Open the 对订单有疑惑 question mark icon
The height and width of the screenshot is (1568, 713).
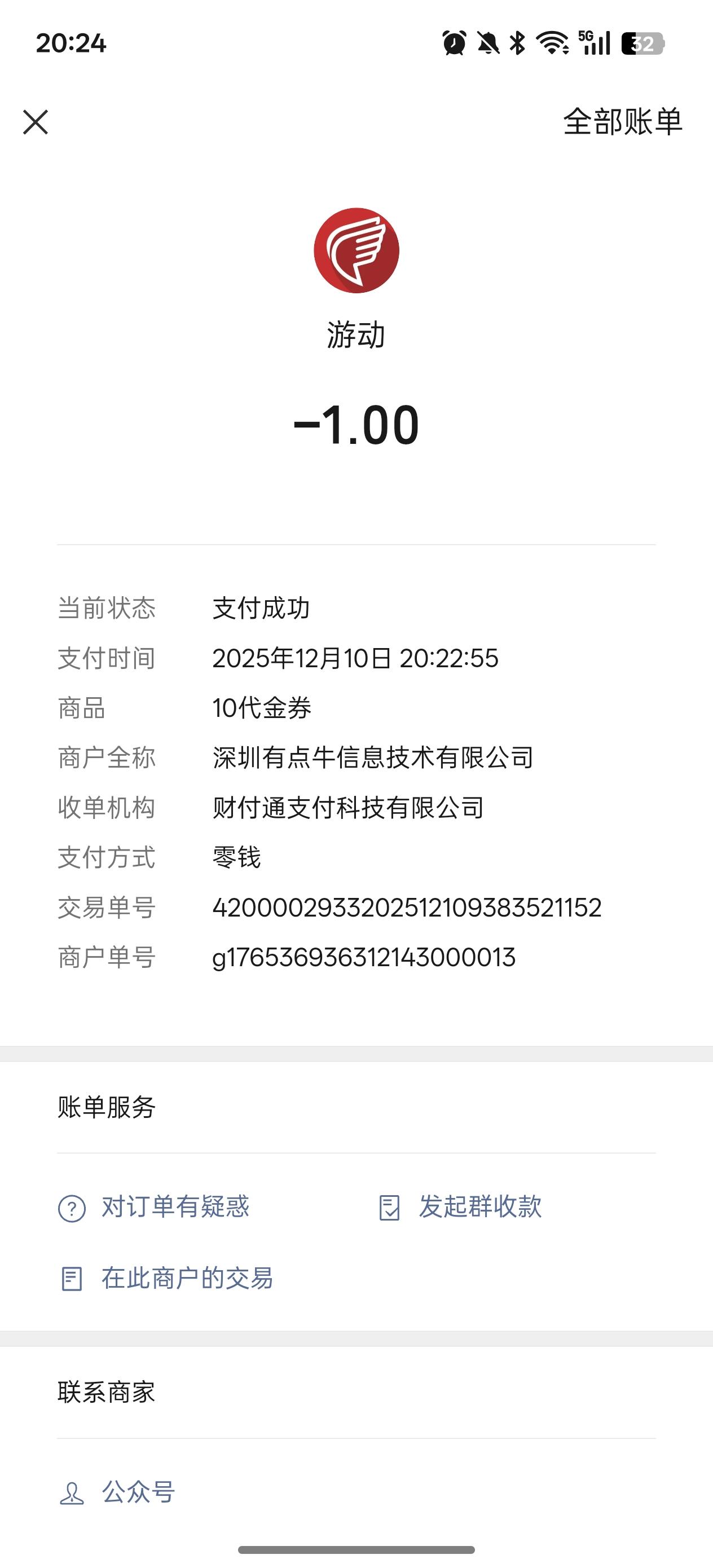[x=72, y=1209]
